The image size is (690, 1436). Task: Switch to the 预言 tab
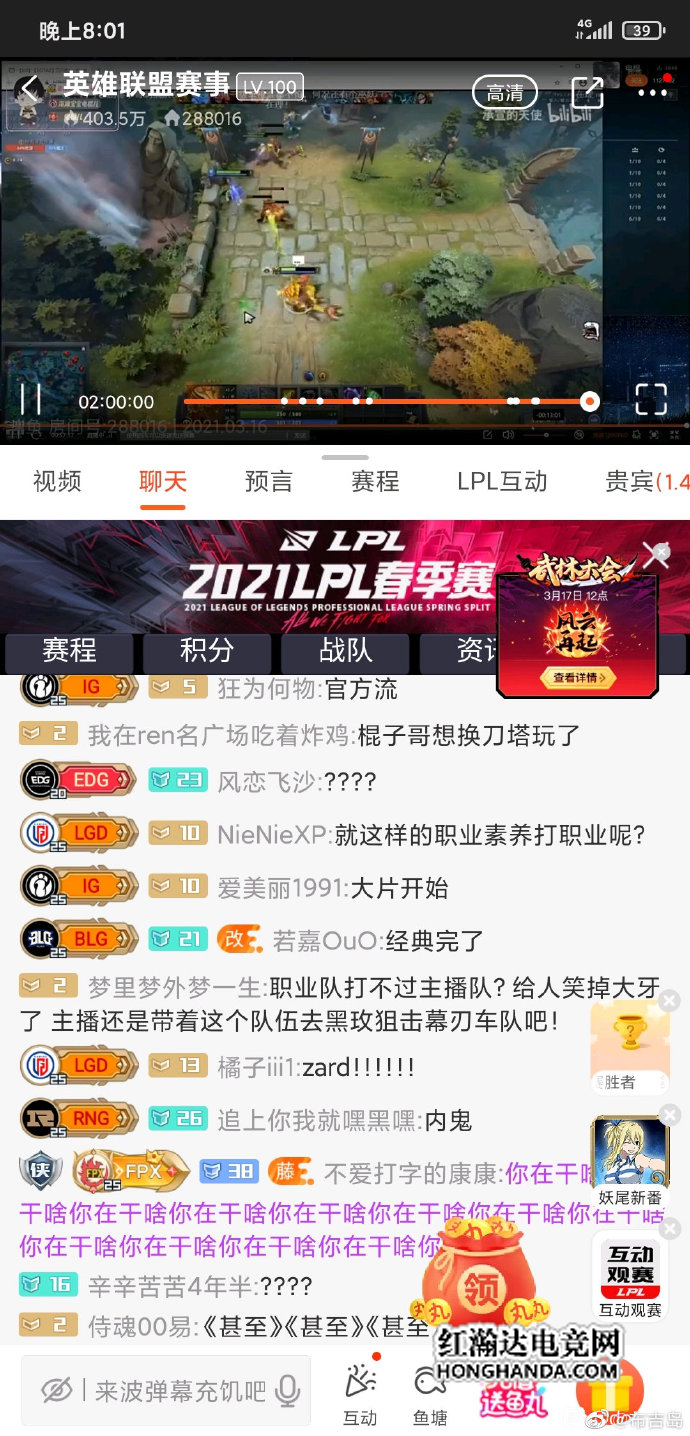click(269, 481)
